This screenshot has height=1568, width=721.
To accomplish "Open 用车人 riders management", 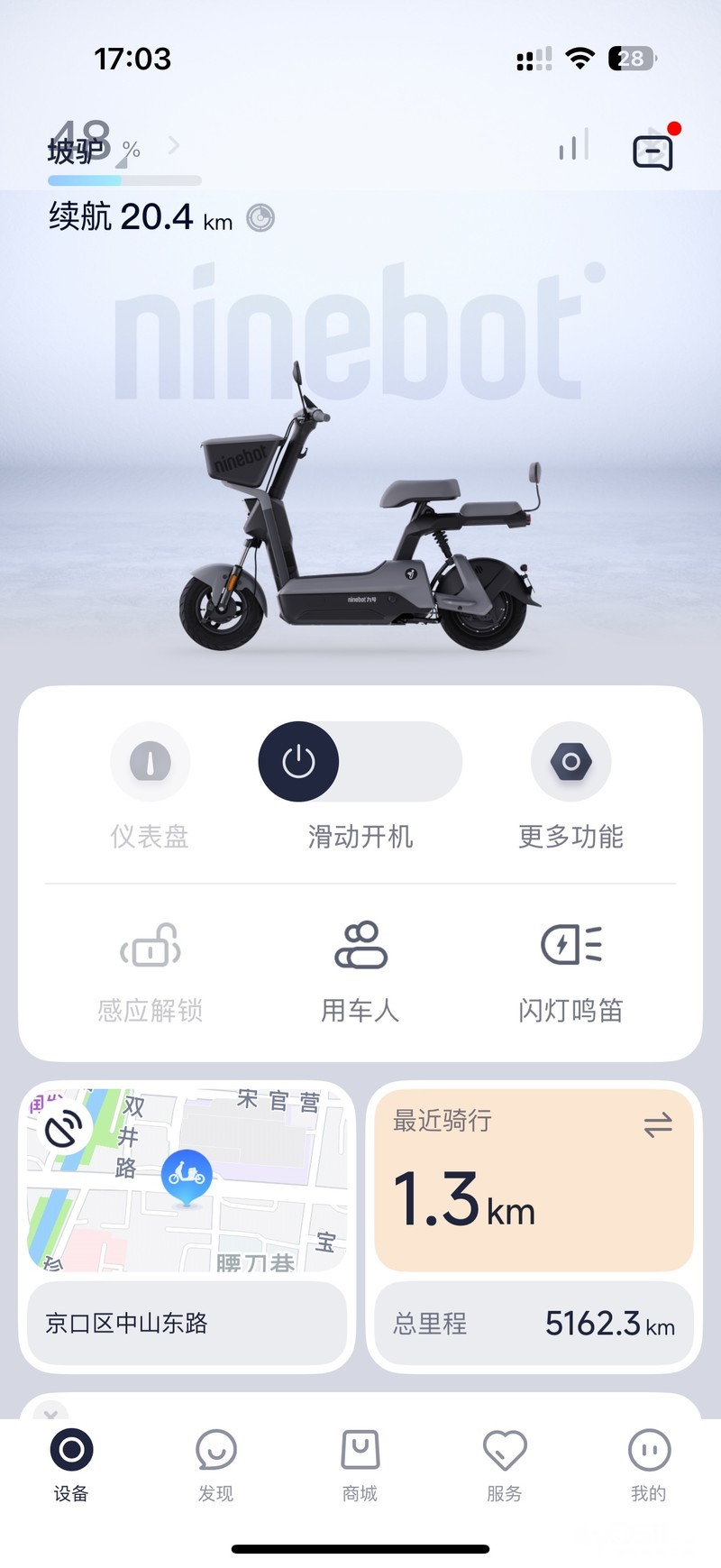I will point(360,947).
